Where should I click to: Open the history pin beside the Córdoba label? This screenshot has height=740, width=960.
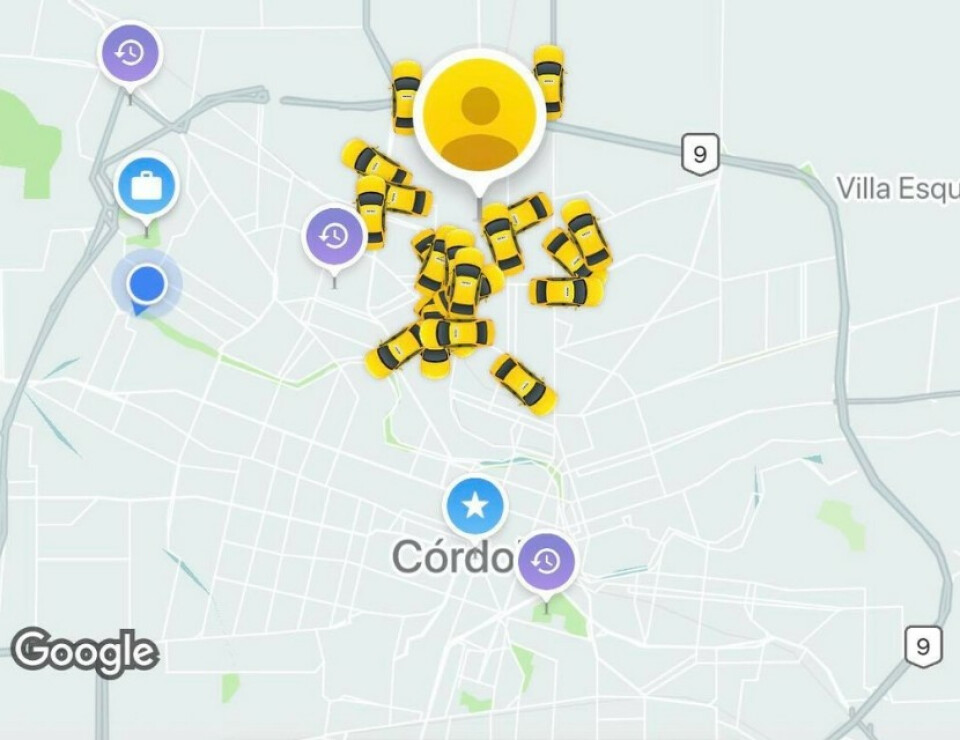point(546,562)
